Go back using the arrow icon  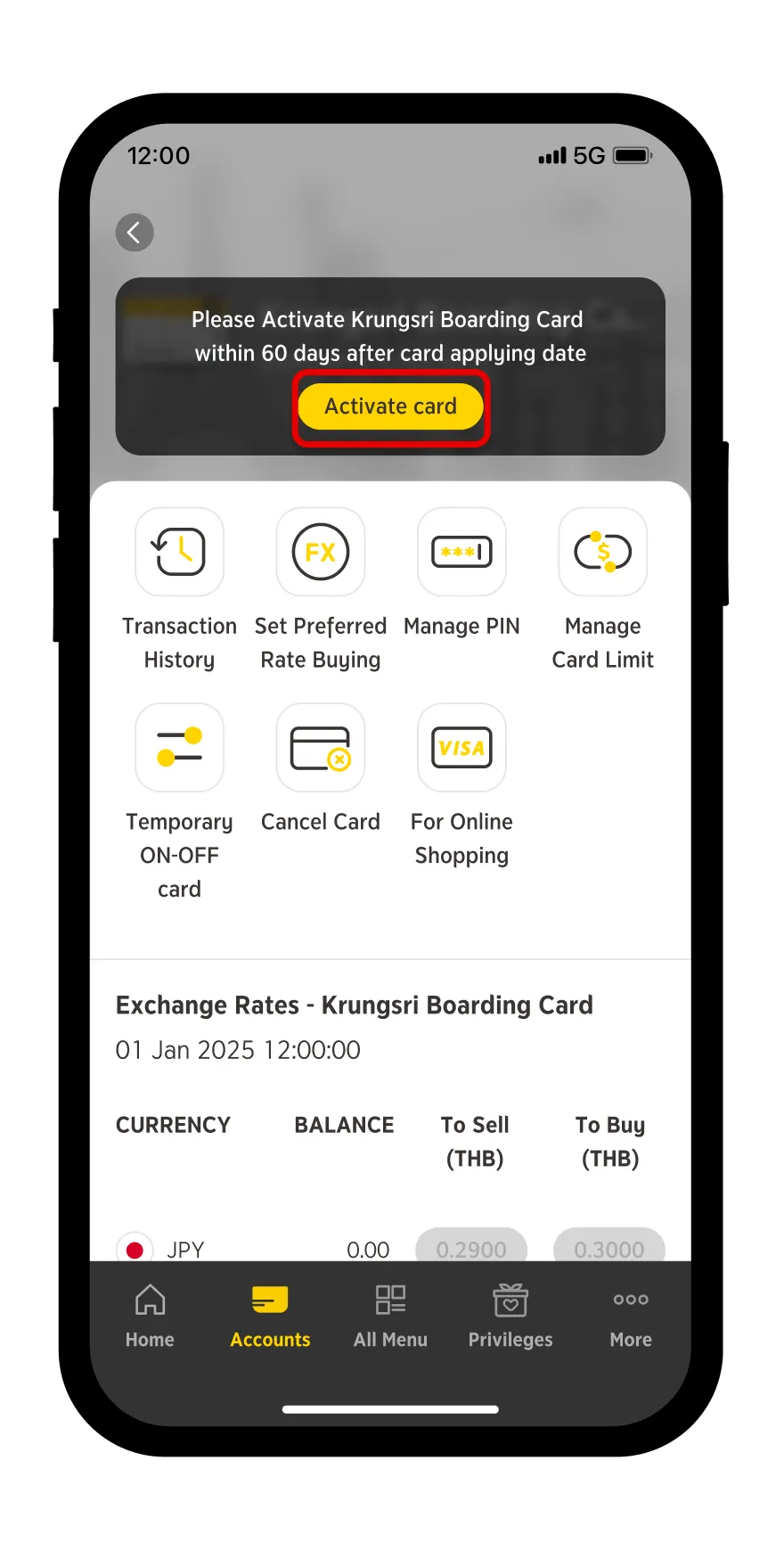coord(135,233)
